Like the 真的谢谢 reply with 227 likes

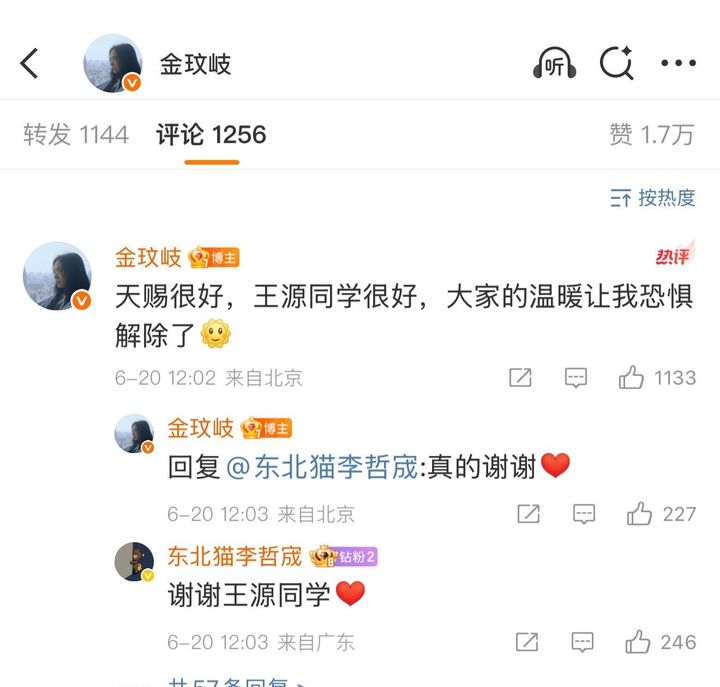click(640, 514)
